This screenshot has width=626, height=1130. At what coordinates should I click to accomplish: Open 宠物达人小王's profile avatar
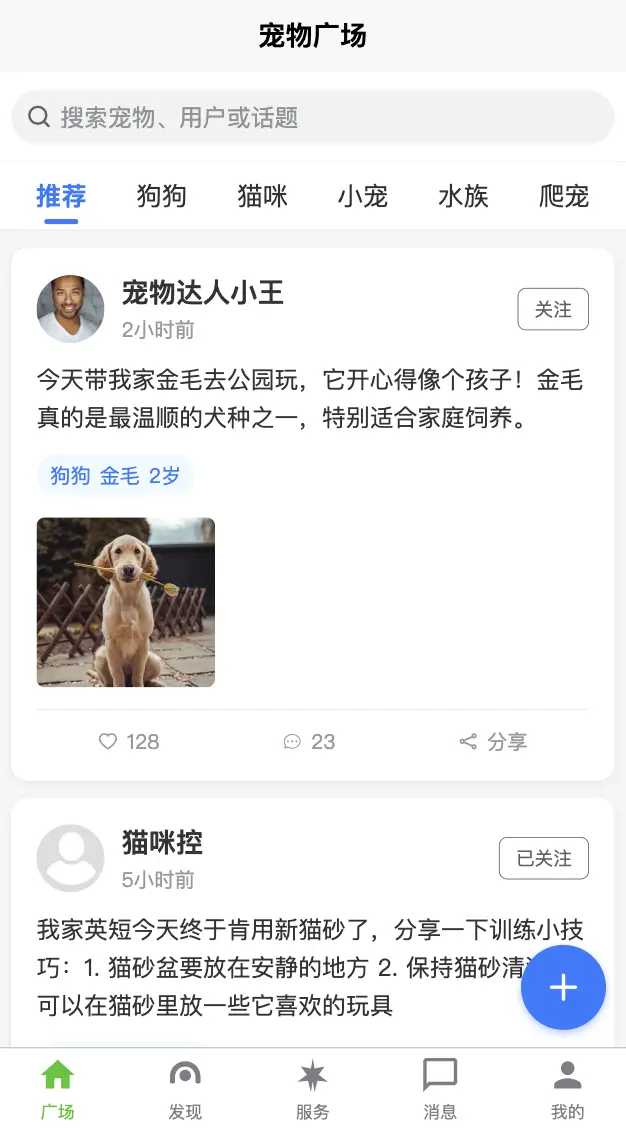click(x=70, y=309)
